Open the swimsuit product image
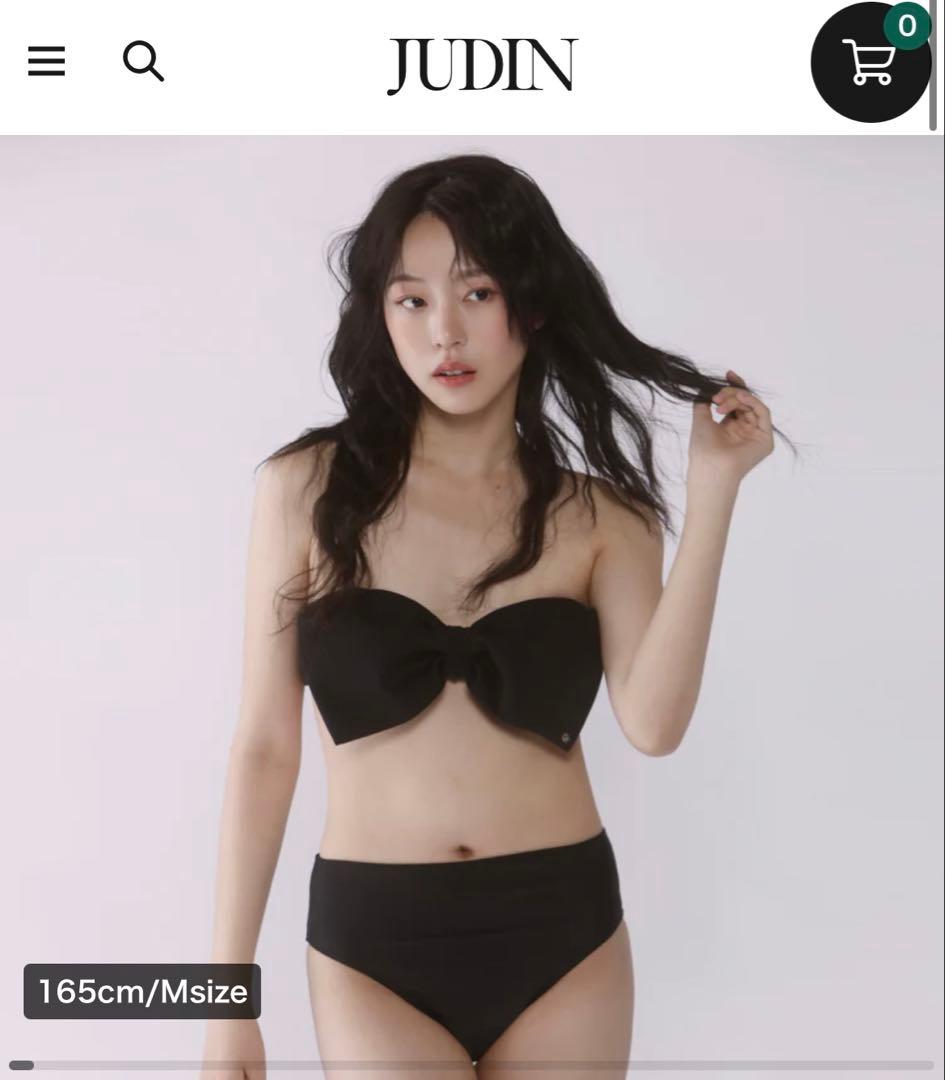The width and height of the screenshot is (945, 1080). tap(470, 600)
